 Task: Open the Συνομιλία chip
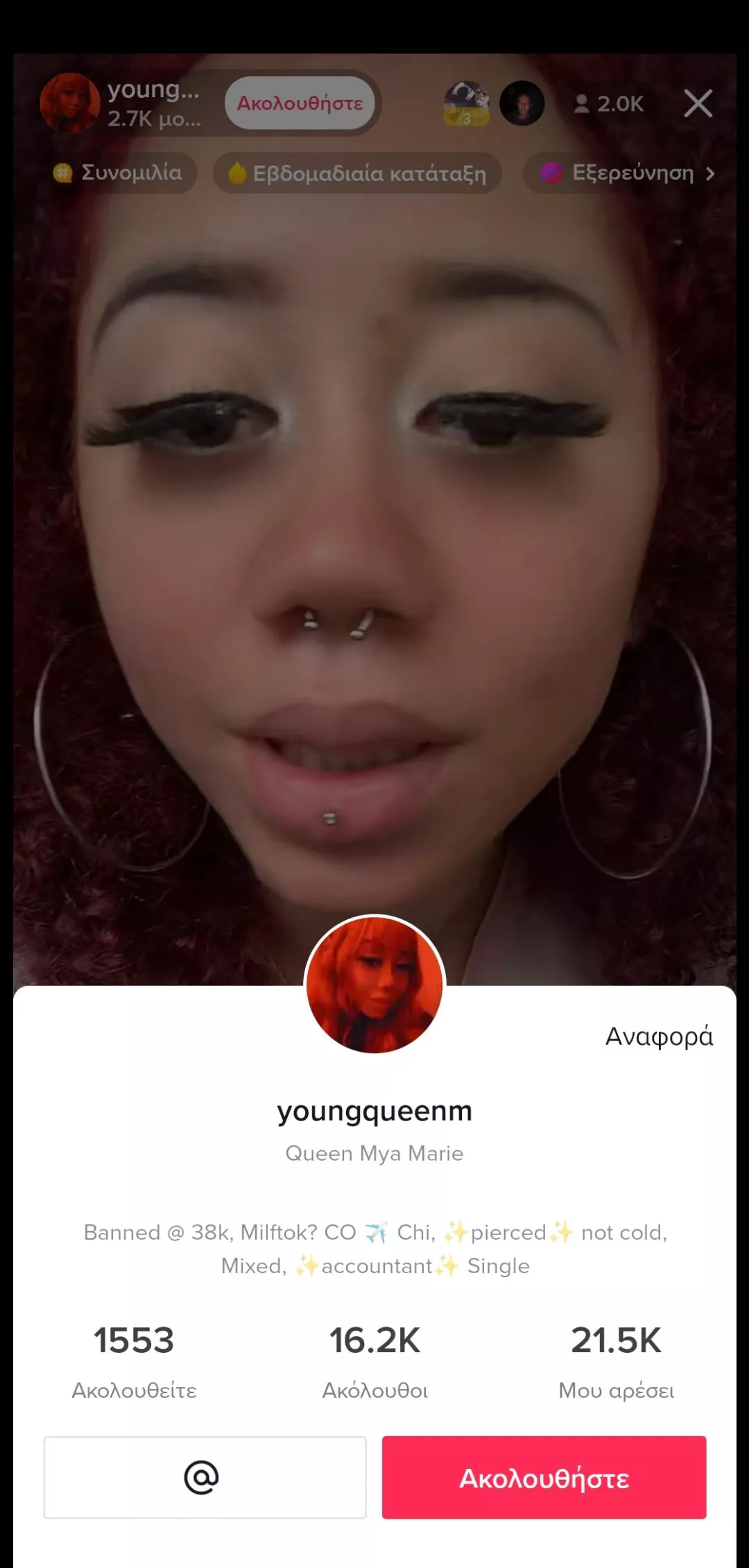click(x=119, y=173)
